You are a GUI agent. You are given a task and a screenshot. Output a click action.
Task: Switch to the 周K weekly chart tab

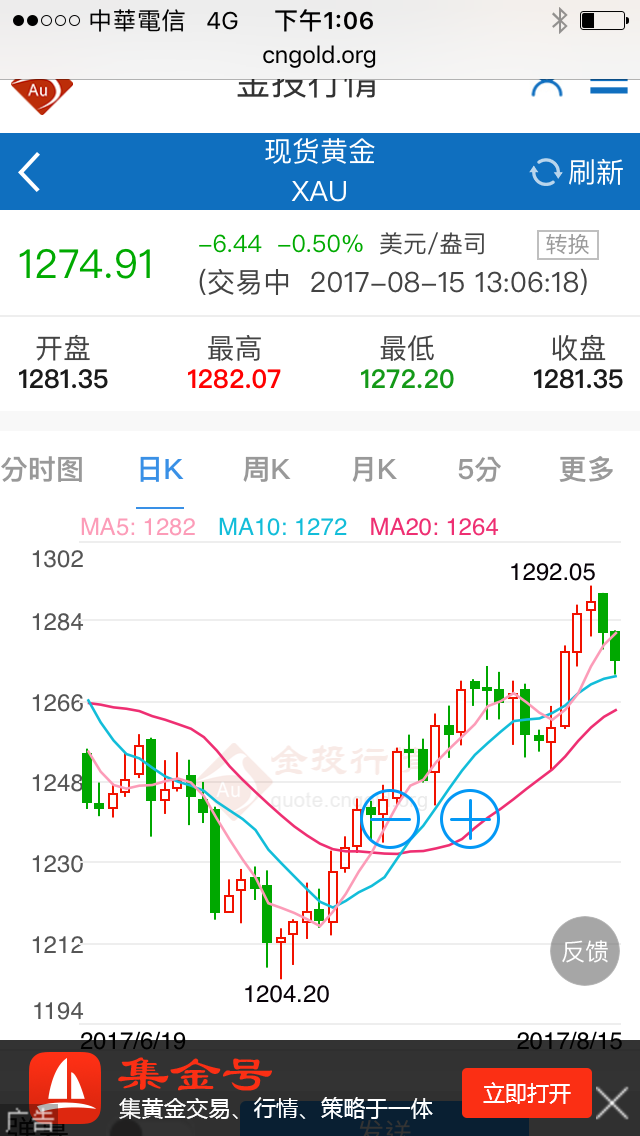point(266,469)
